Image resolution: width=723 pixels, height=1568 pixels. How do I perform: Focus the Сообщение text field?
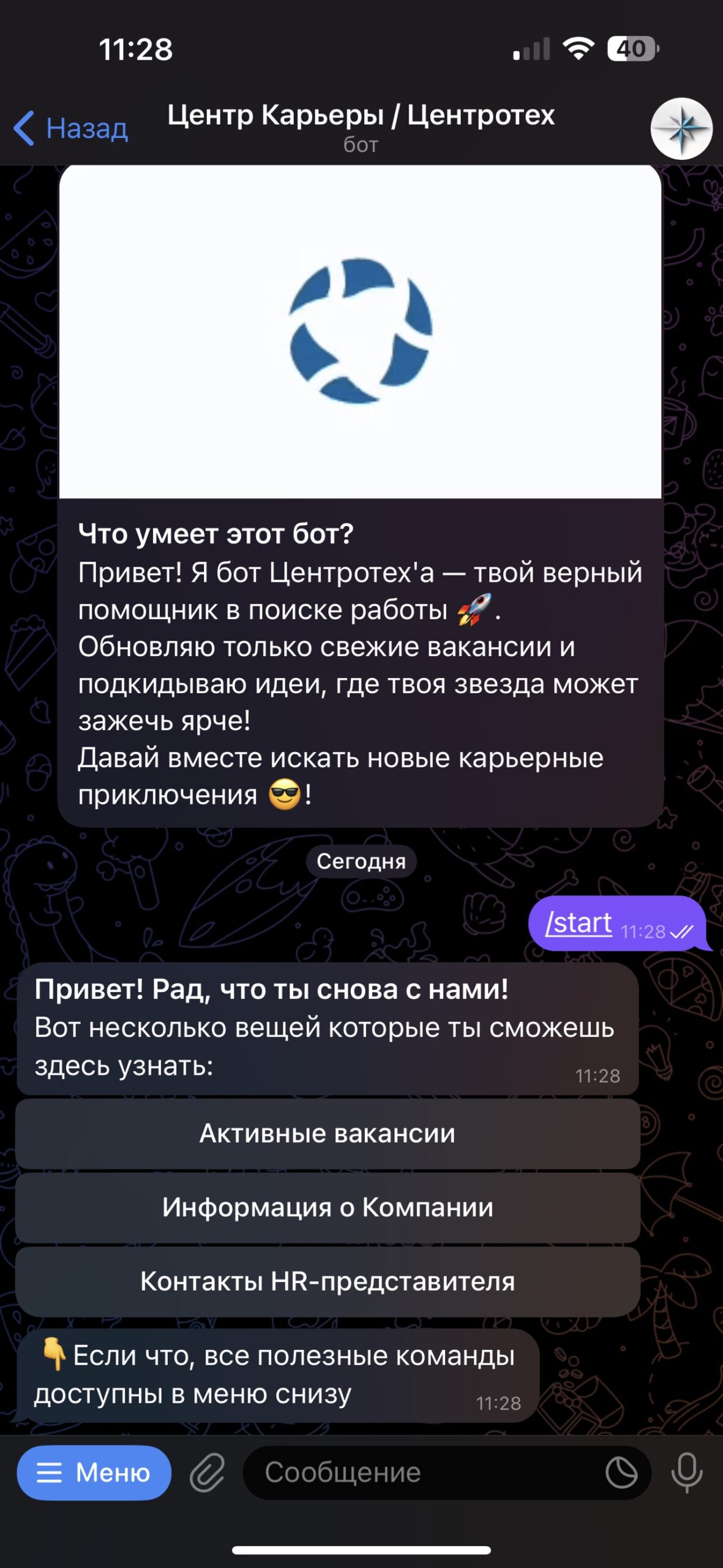[422, 1472]
